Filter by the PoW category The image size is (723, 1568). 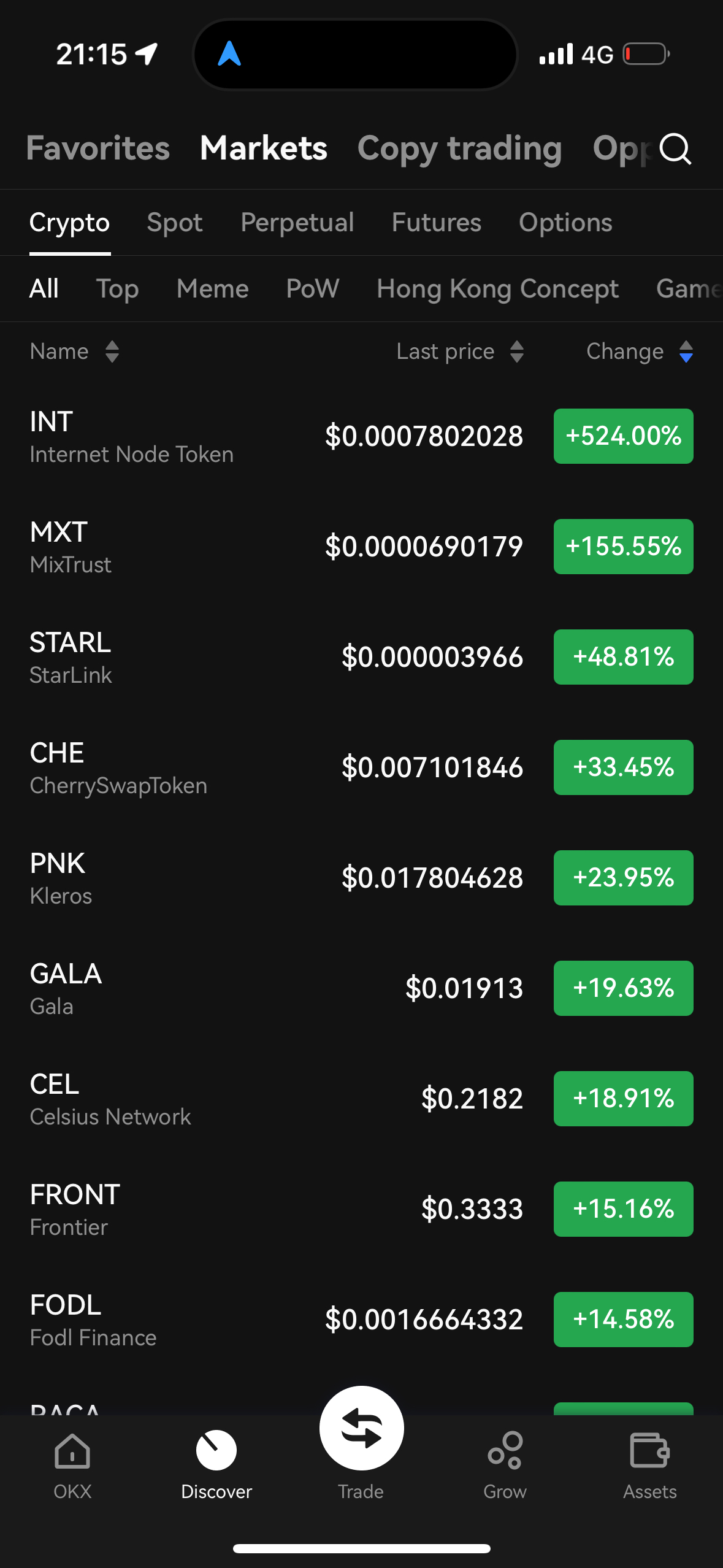(313, 289)
